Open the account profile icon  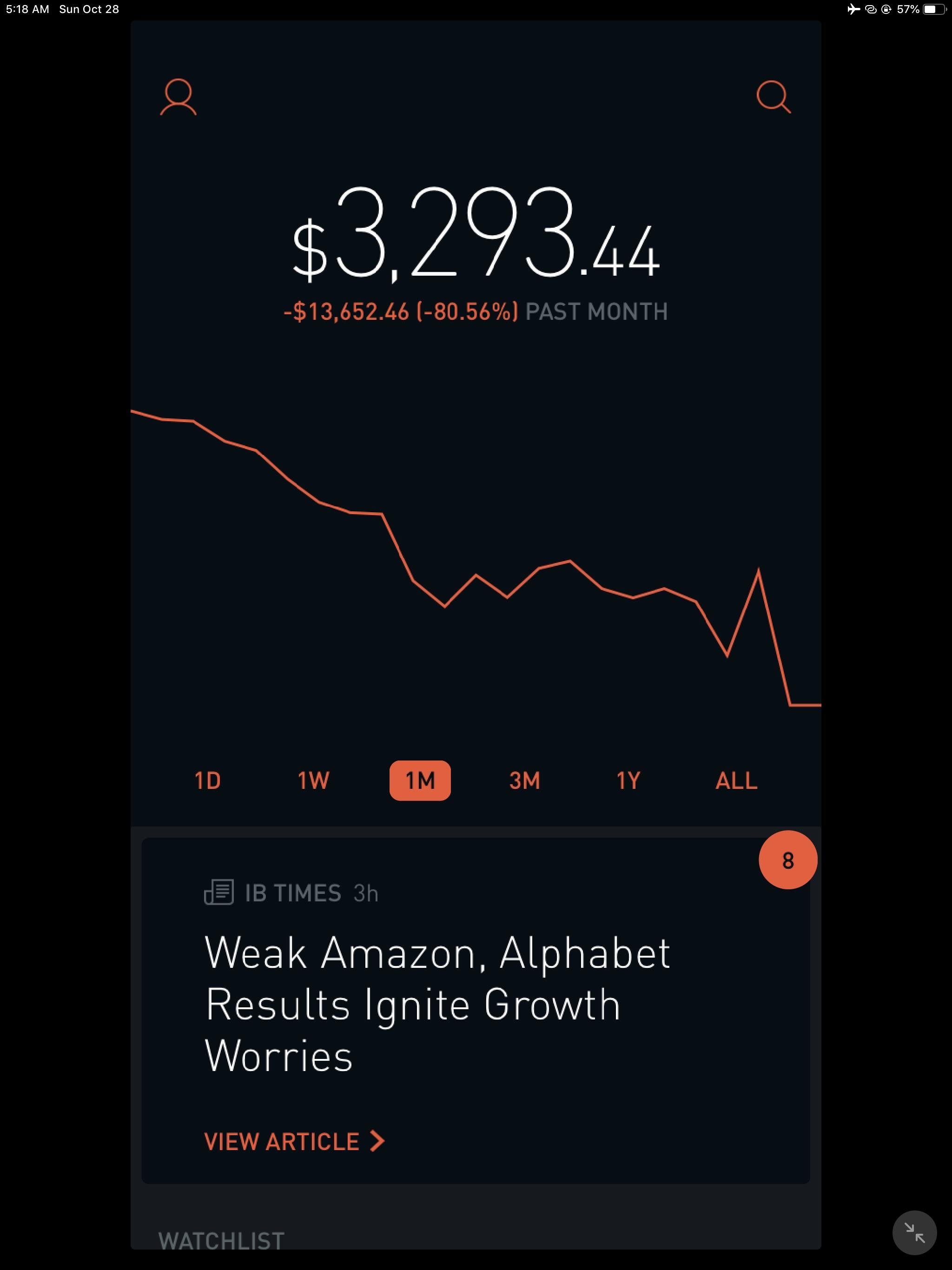coord(178,97)
